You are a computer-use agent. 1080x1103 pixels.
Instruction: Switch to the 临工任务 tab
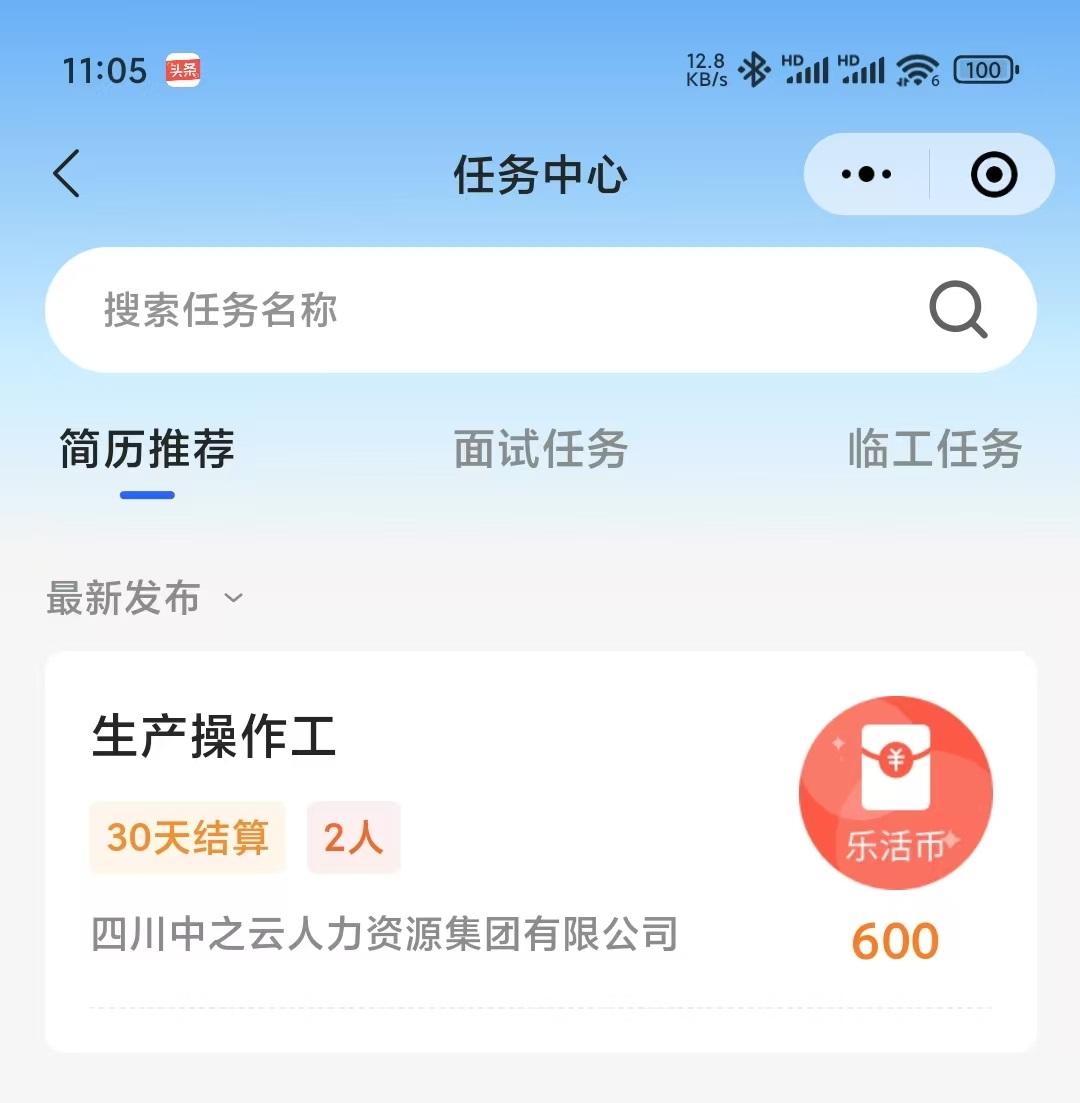934,449
